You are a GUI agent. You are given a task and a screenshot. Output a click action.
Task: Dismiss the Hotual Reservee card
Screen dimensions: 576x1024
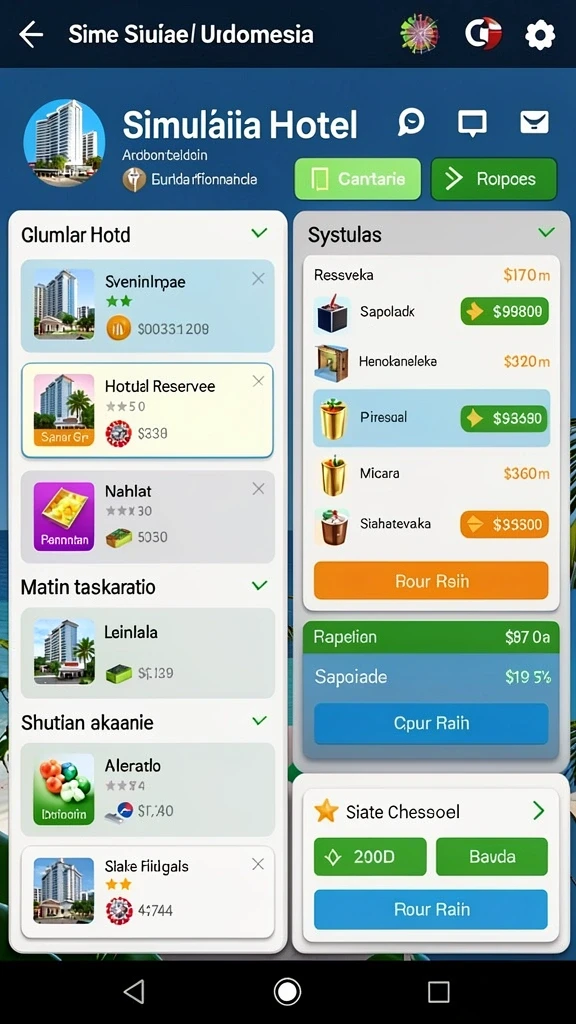(x=258, y=381)
